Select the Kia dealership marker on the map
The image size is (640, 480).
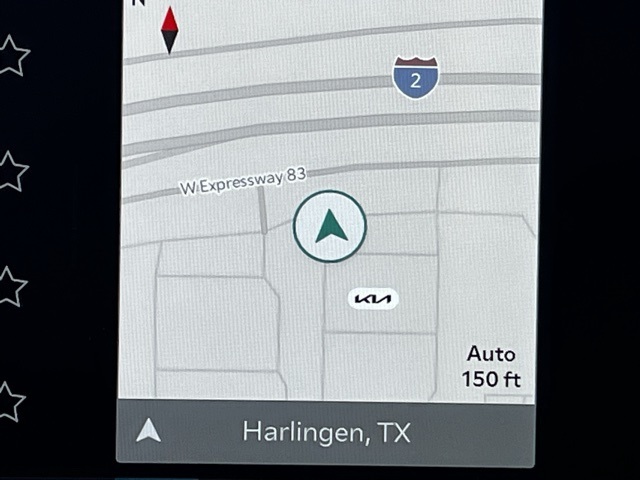tap(374, 299)
